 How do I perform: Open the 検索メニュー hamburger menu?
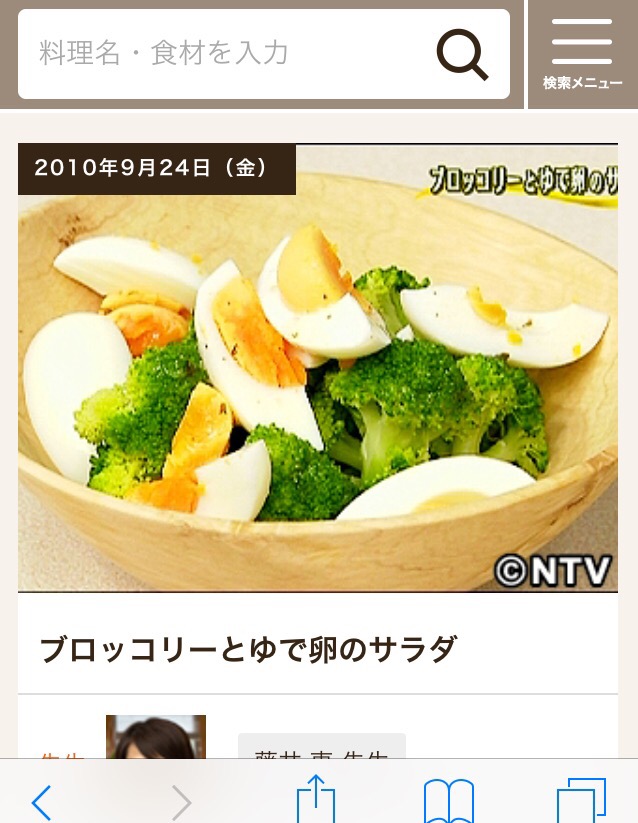[x=582, y=54]
